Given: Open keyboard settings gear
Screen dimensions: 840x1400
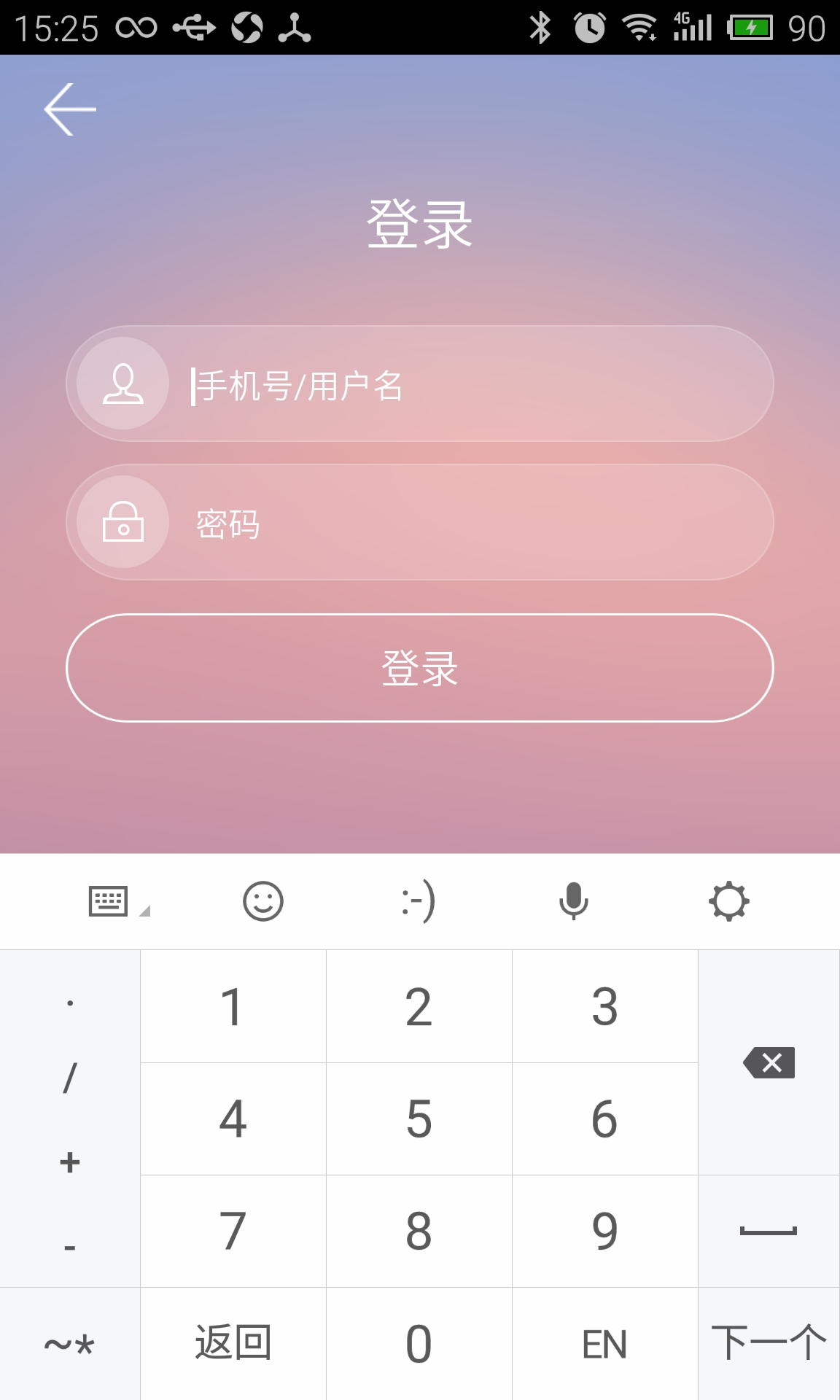Looking at the screenshot, I should point(728,902).
